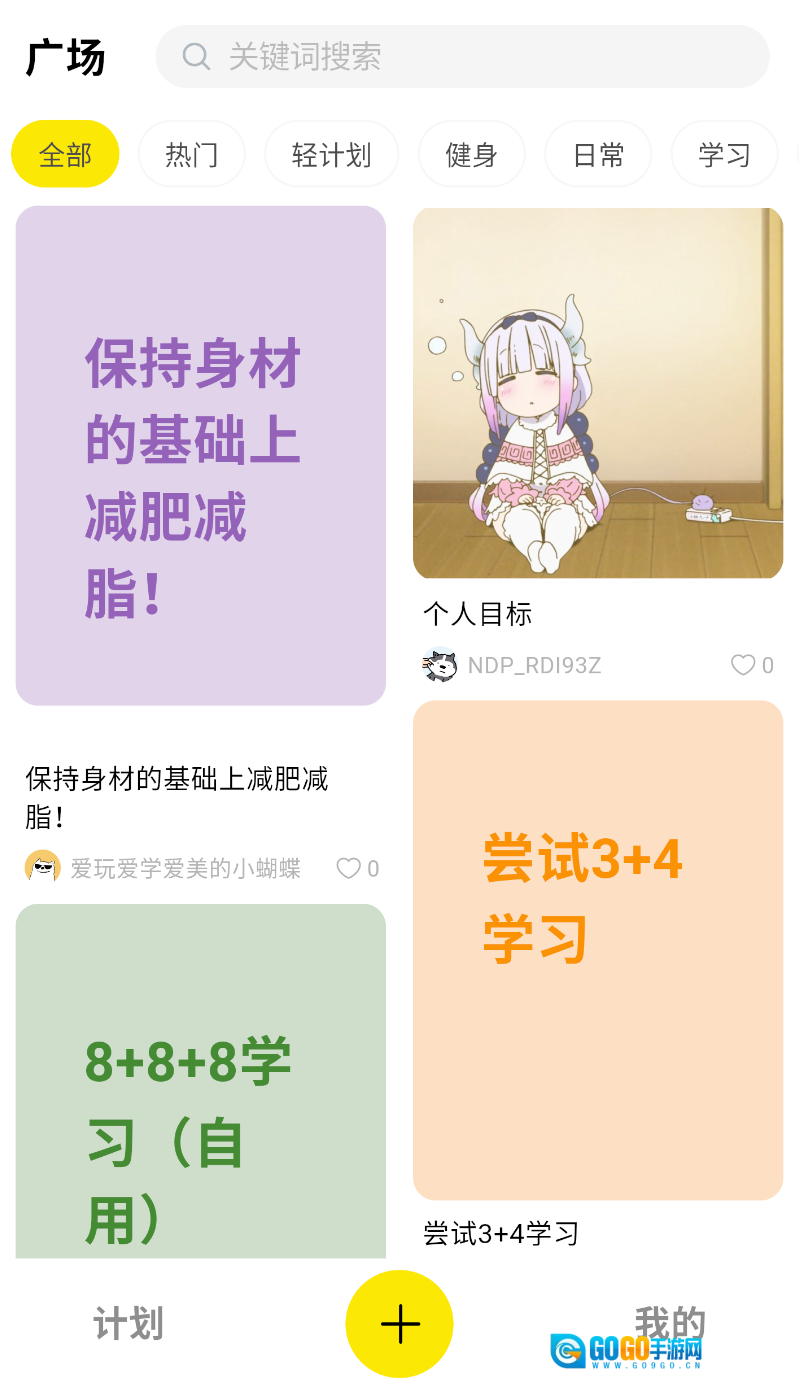Open the orange 尝试3+4学习 card
The height and width of the screenshot is (1379, 799).
click(598, 948)
